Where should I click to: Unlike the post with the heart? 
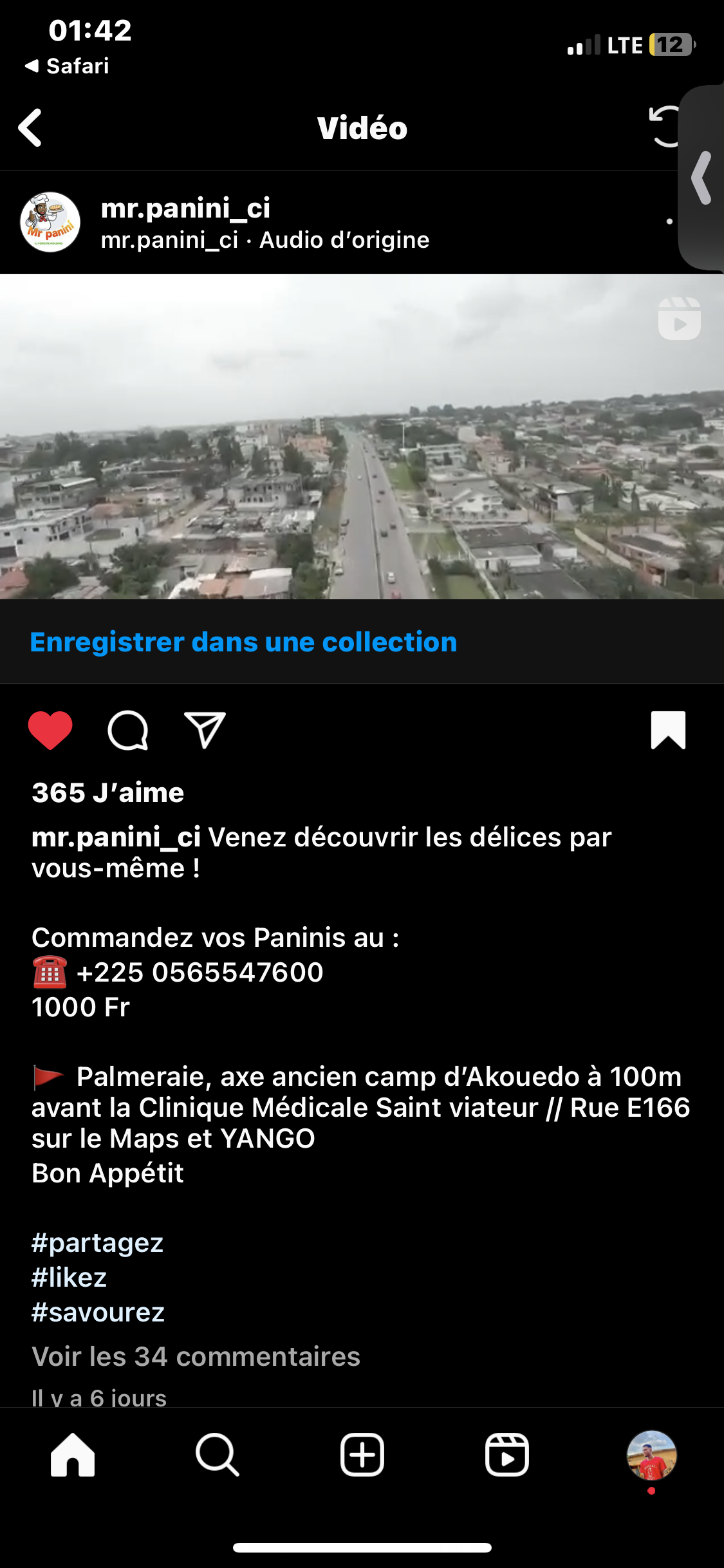50,731
